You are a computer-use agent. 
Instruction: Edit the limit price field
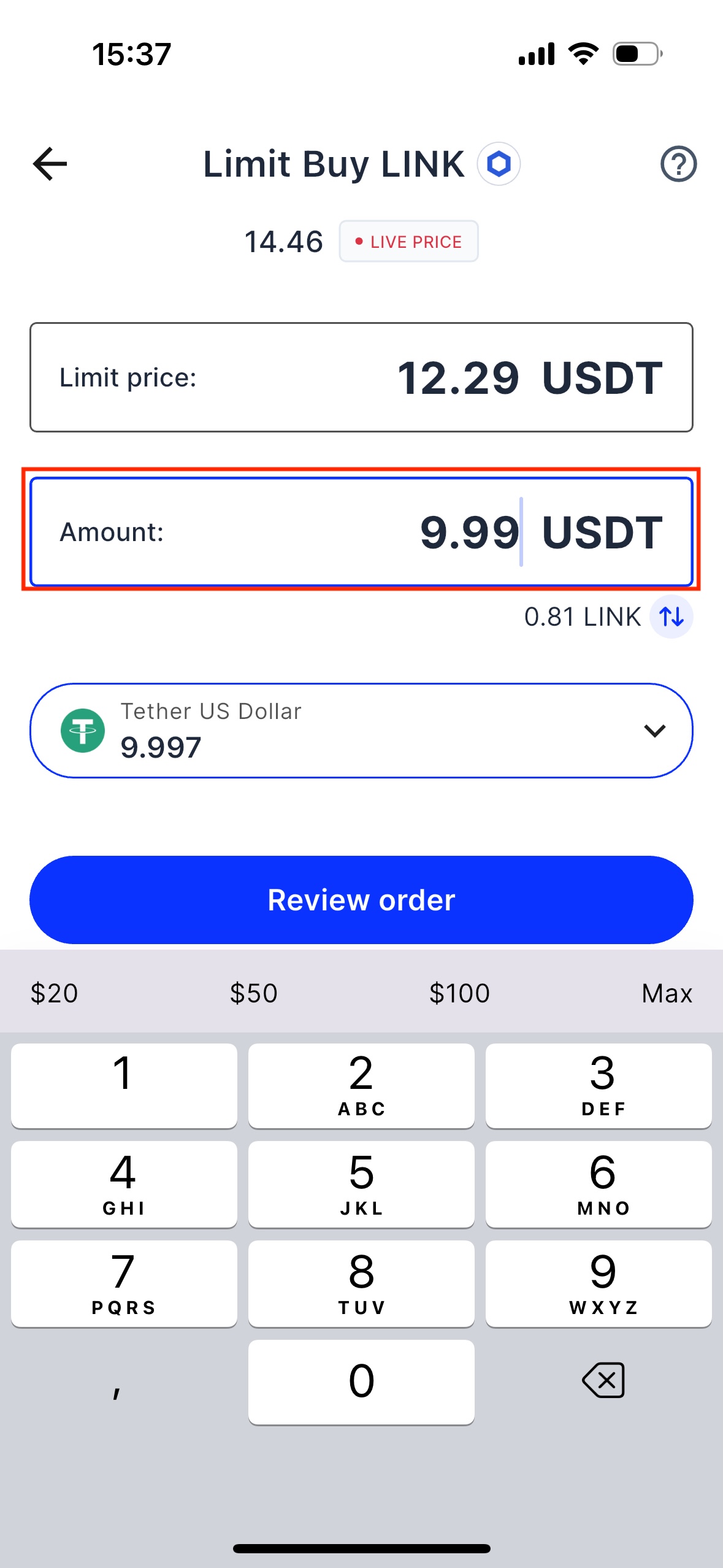[361, 377]
